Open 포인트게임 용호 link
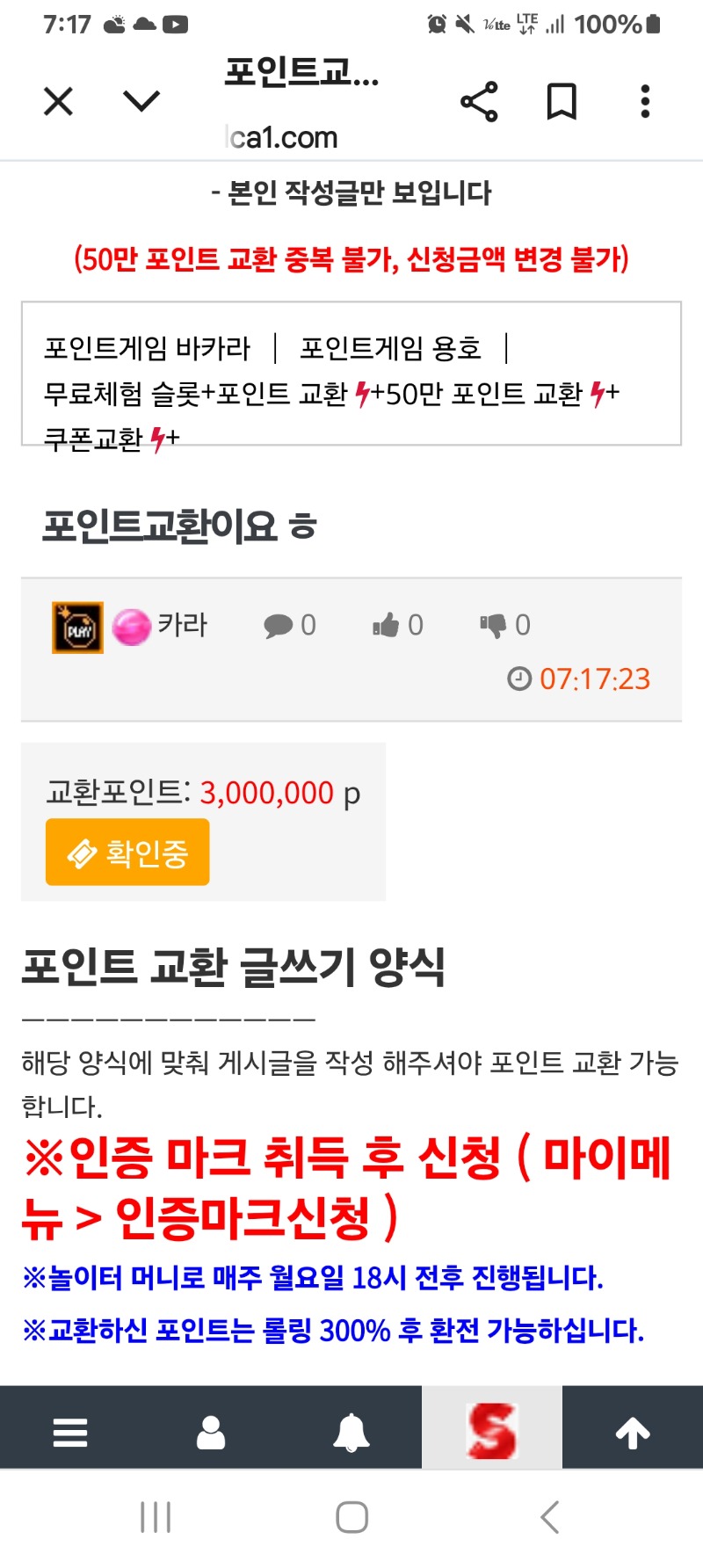The width and height of the screenshot is (703, 1568). 390,349
